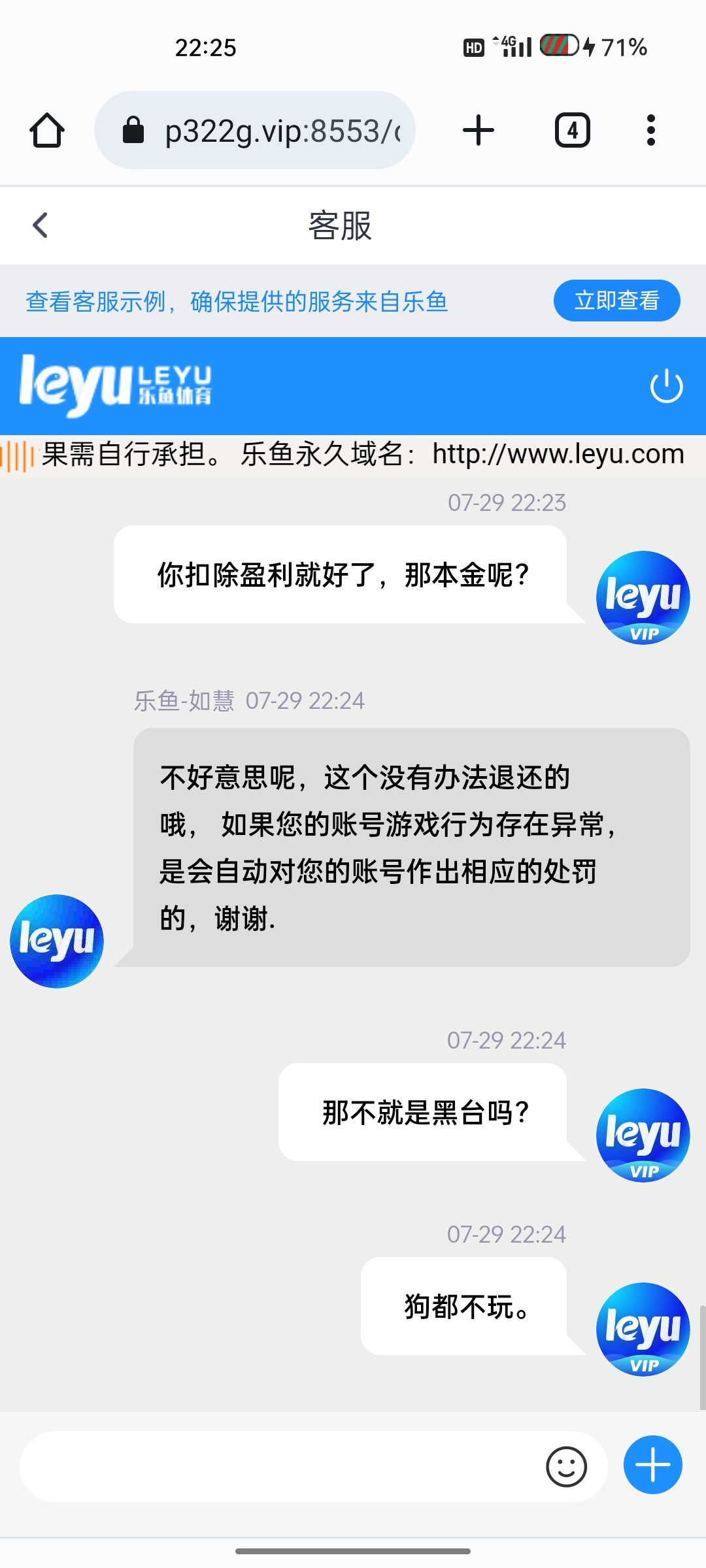
Task: Click the HD indicator in the status bar
Action: [x=474, y=46]
